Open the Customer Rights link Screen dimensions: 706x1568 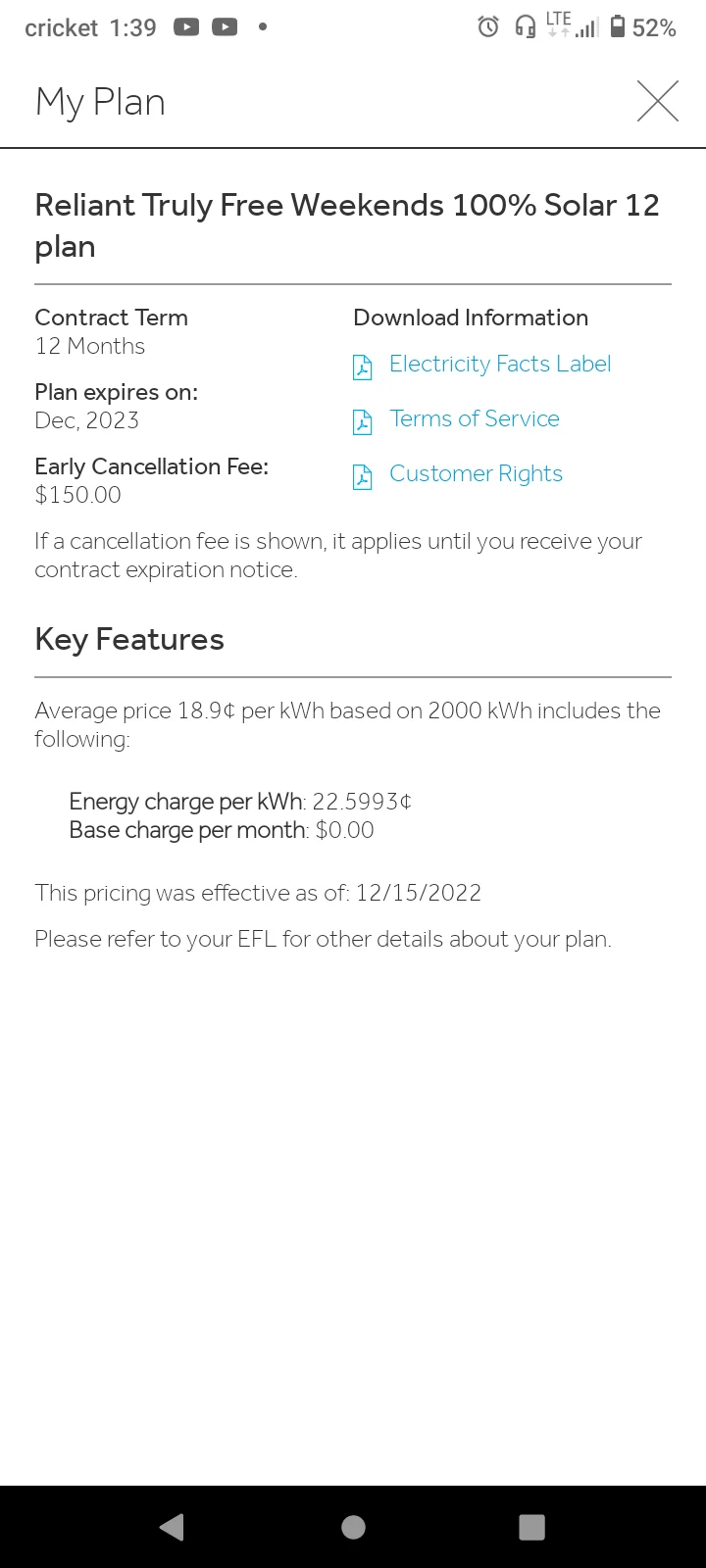click(477, 474)
